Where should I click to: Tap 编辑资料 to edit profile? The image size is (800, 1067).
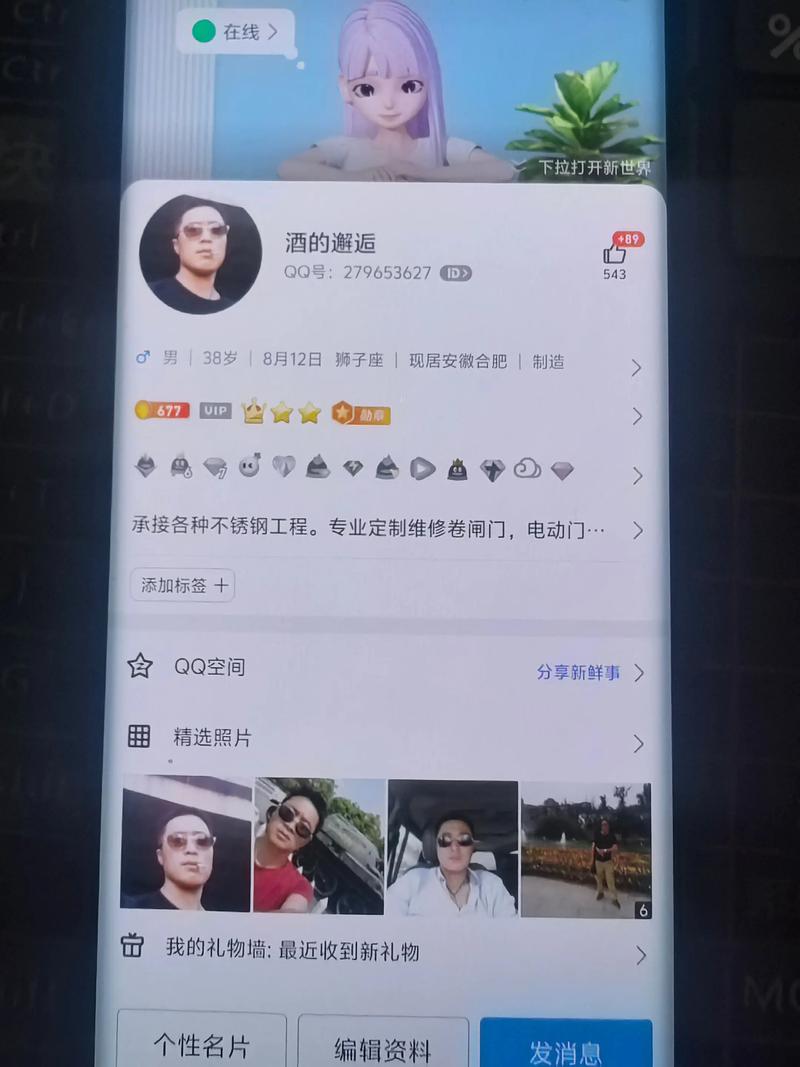point(383,1048)
